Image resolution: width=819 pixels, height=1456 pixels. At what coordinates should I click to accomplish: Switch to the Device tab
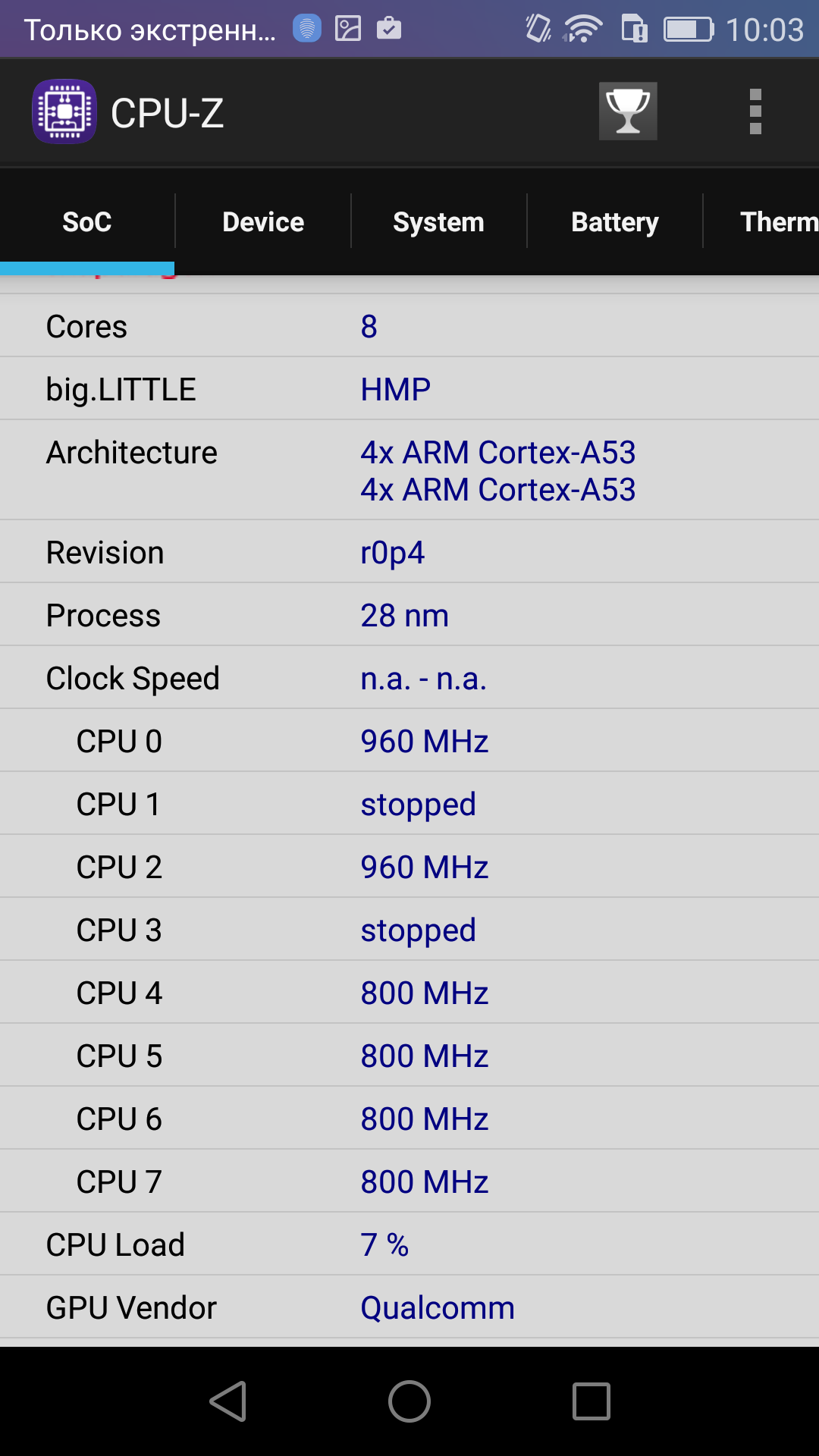(263, 222)
